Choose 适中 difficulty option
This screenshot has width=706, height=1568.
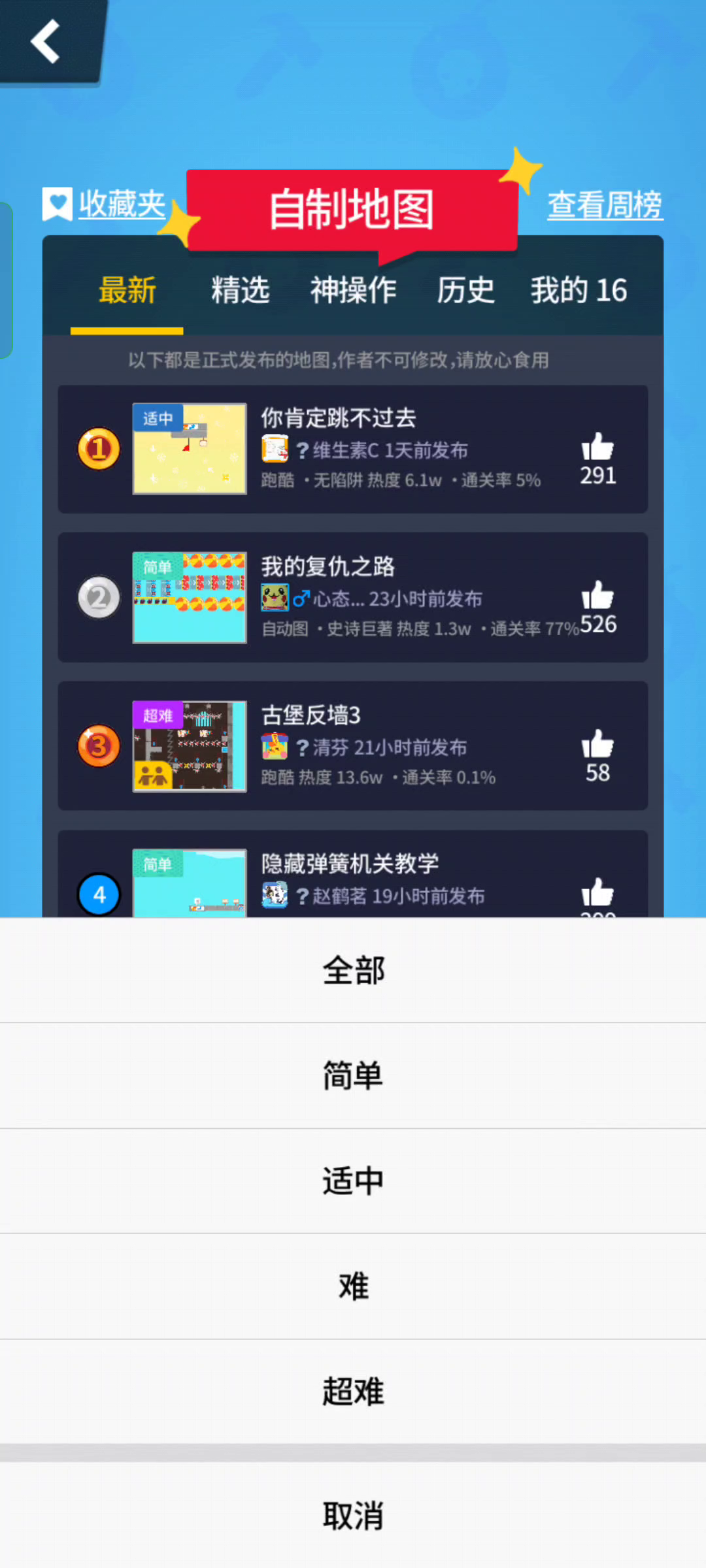[x=353, y=1181]
